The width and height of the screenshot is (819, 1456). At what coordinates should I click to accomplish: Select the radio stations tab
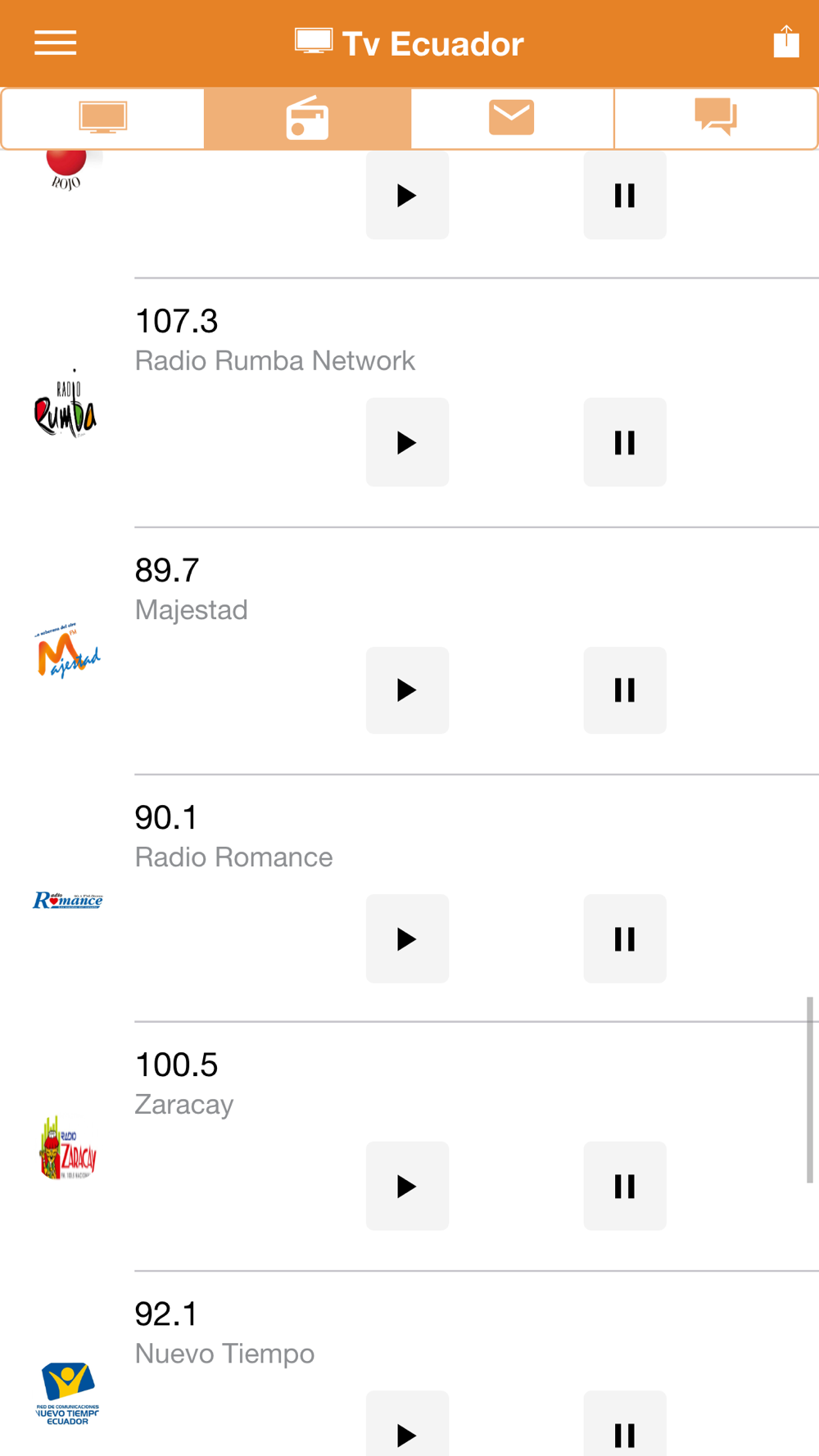(x=307, y=118)
